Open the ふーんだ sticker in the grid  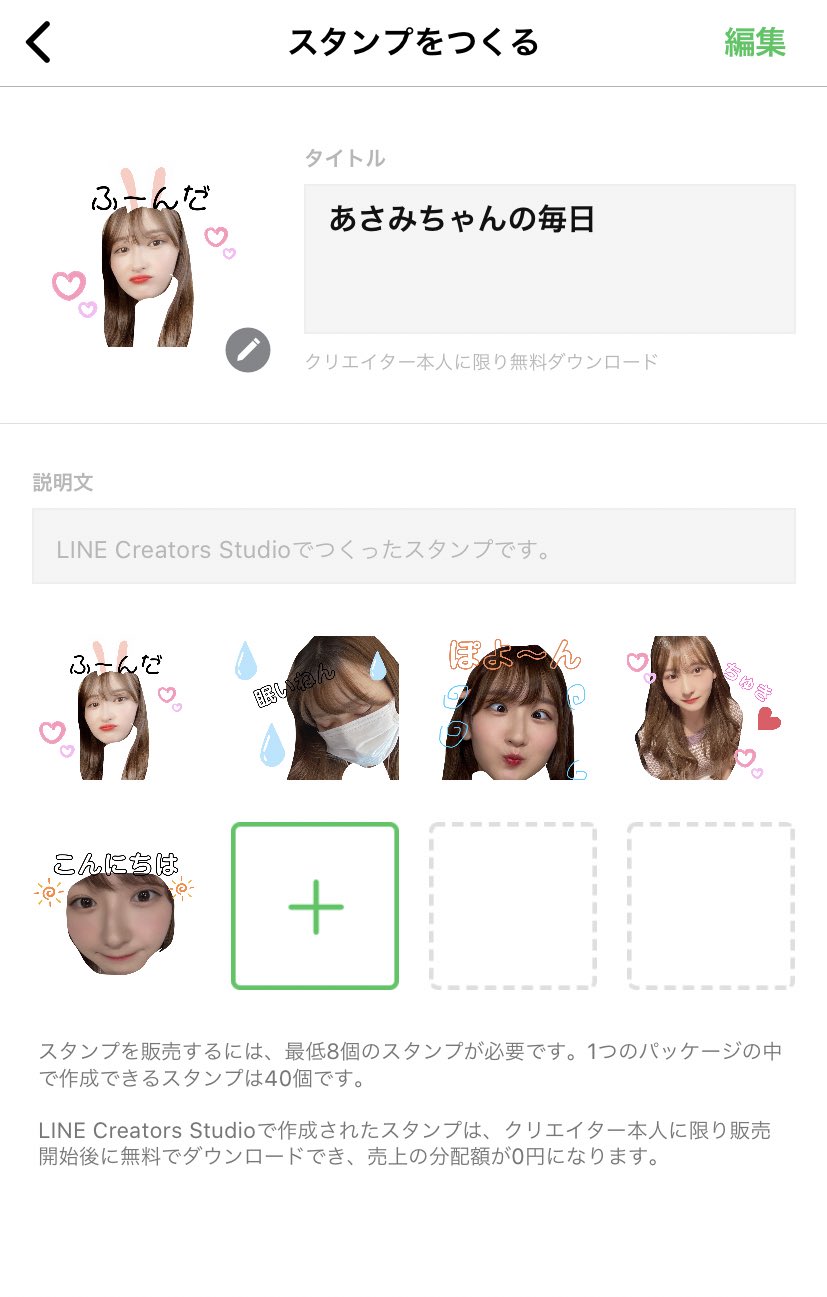[115, 708]
